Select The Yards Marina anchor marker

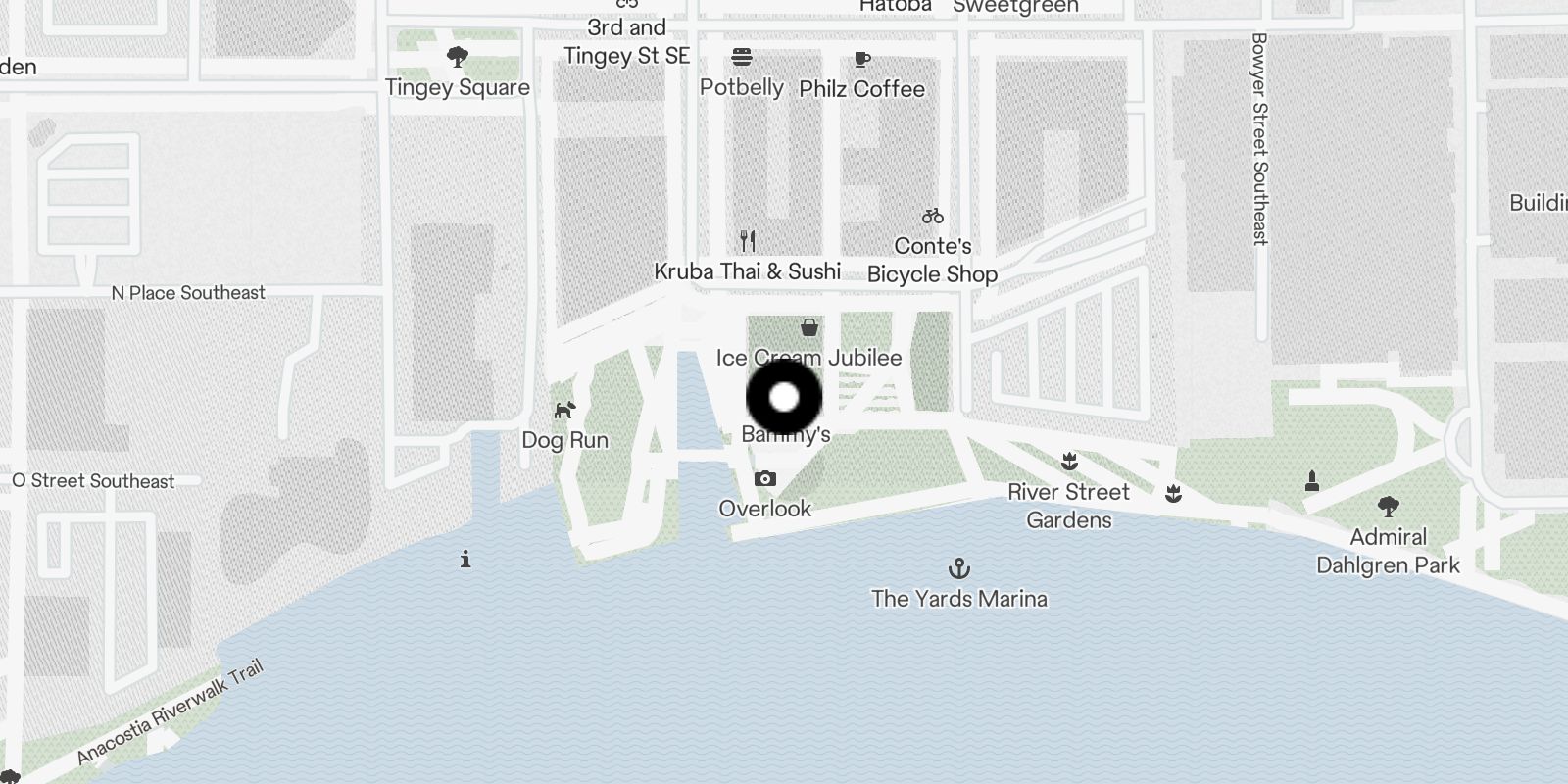(x=959, y=568)
